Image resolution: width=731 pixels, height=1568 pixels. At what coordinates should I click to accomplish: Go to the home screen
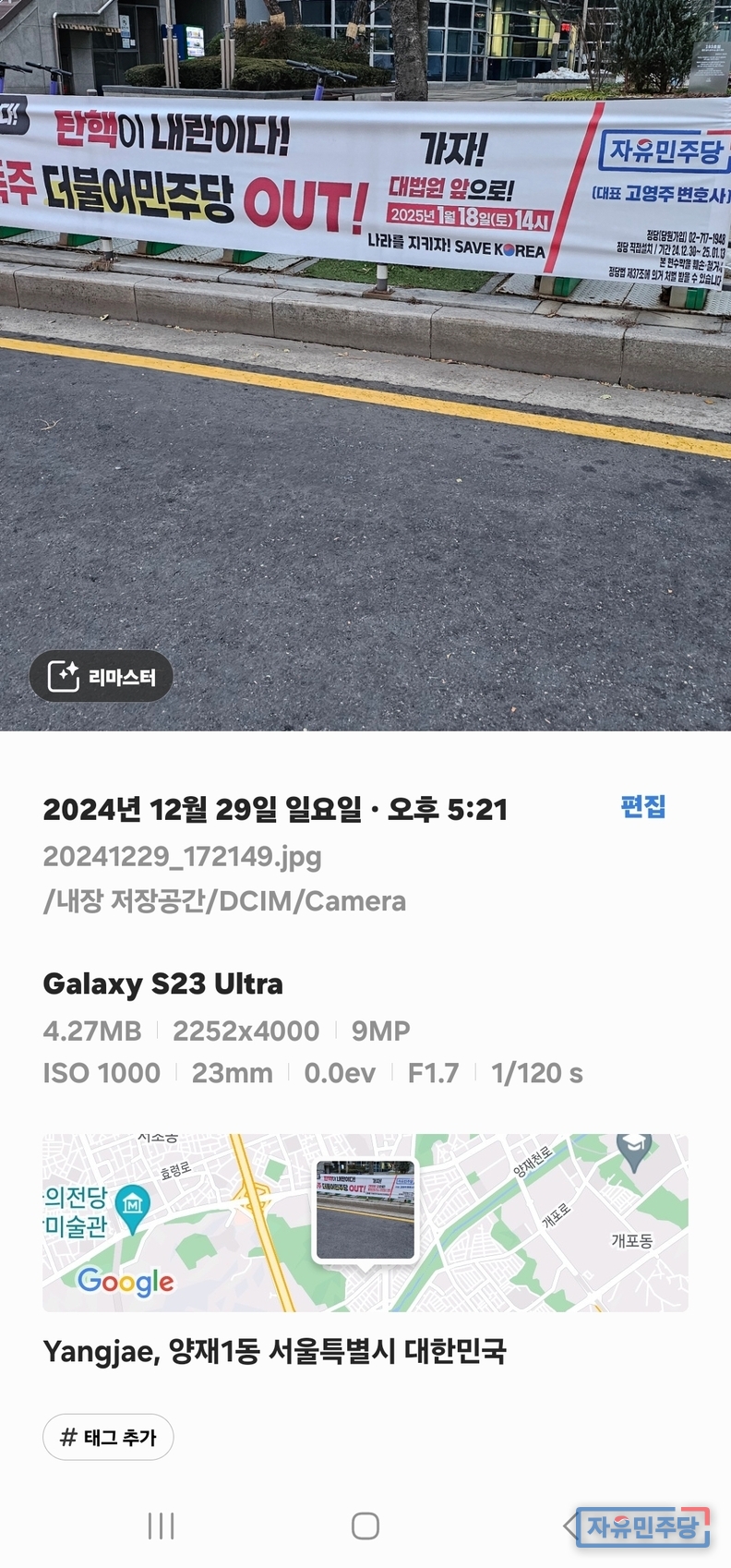(x=365, y=1526)
